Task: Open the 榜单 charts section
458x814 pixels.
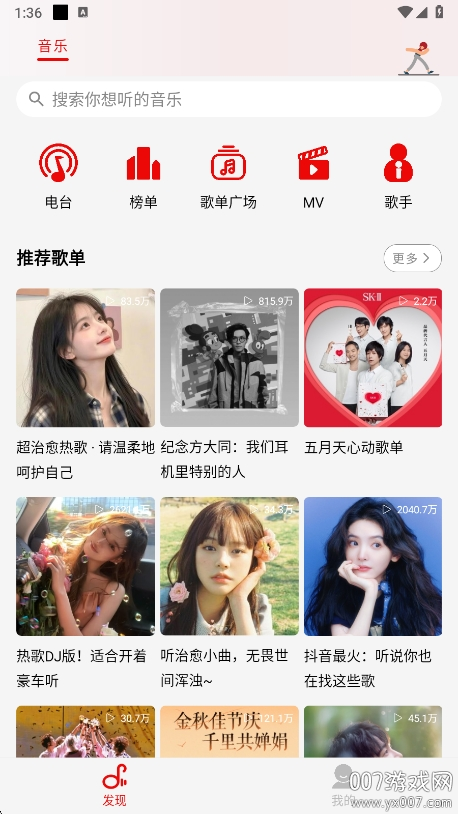Action: (143, 177)
